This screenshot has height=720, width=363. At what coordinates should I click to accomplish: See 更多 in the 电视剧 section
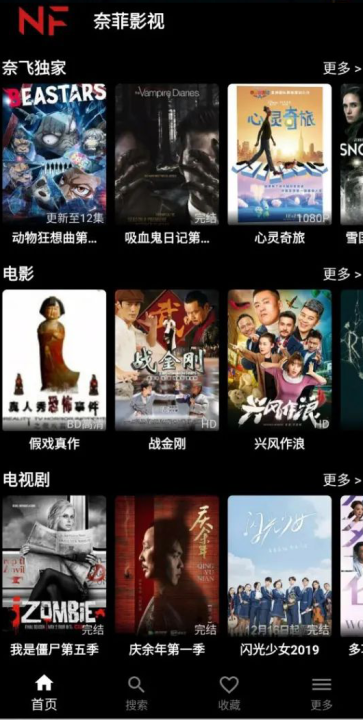(x=342, y=480)
